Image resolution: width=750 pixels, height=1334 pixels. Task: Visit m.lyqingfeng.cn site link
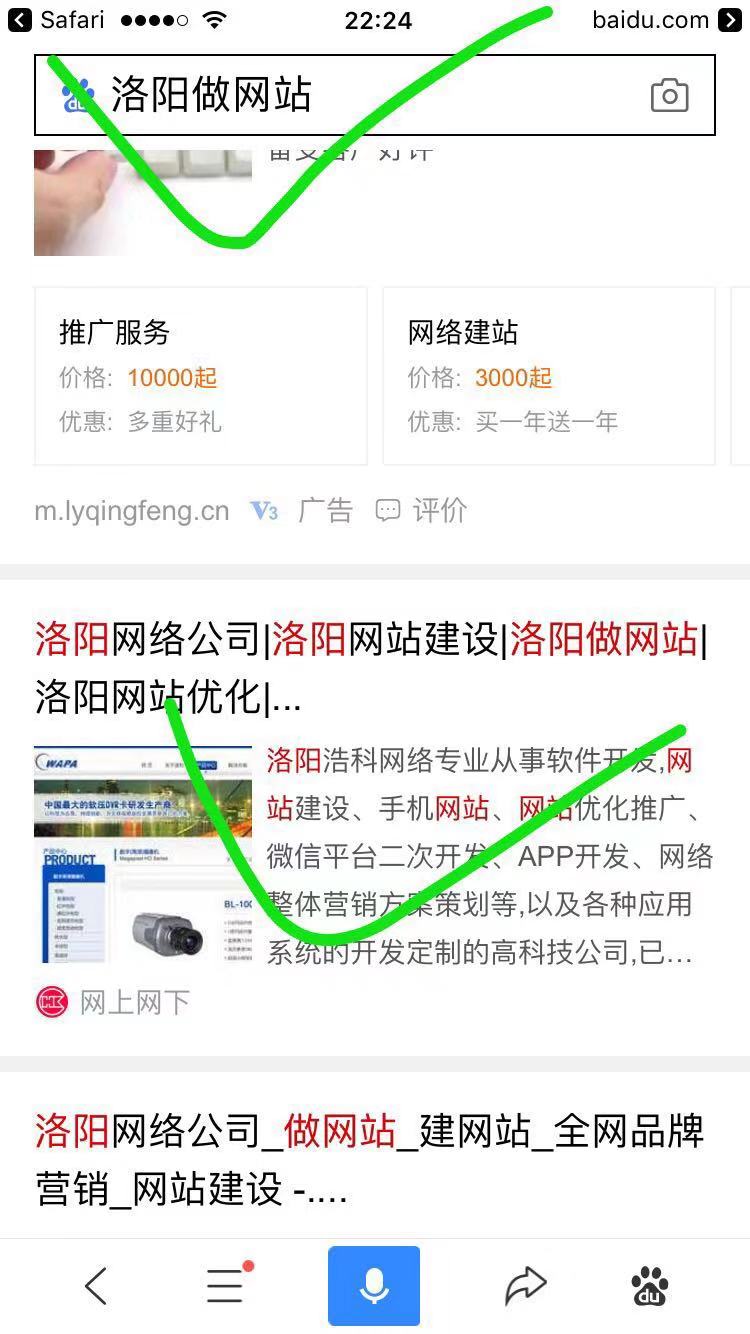point(132,511)
